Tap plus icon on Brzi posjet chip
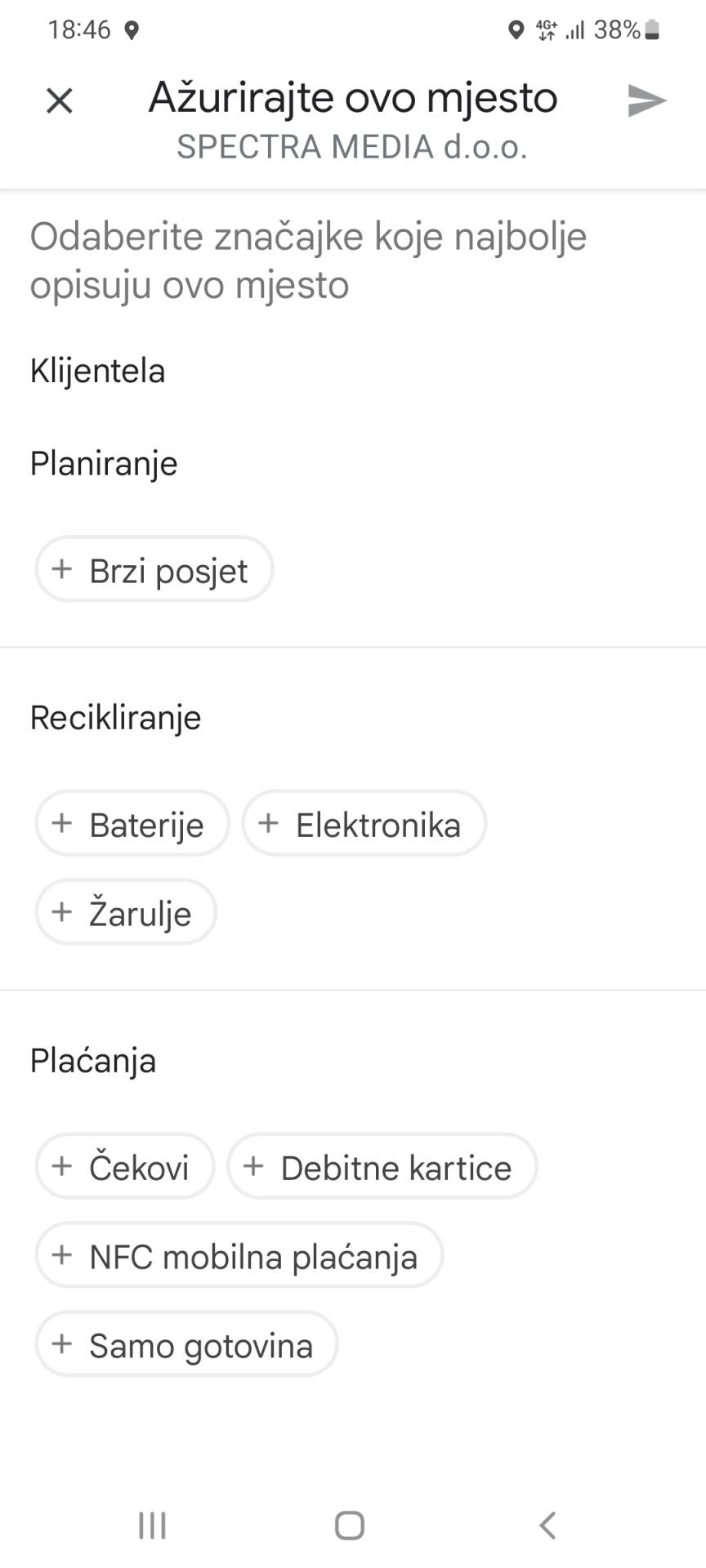Screen dimensions: 706x1568 (62, 570)
